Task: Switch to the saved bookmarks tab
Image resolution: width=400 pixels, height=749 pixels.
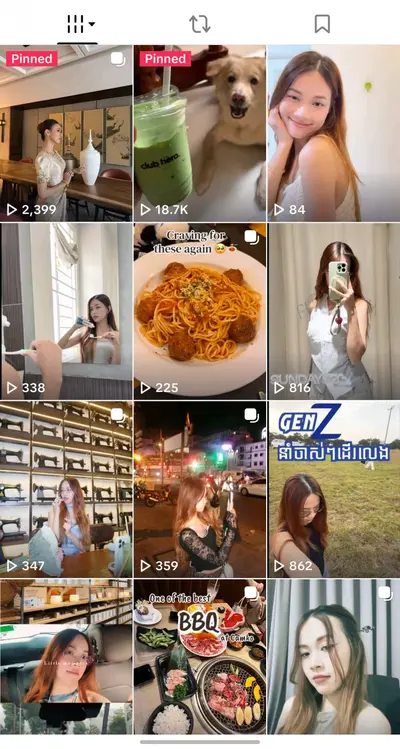Action: tap(322, 24)
